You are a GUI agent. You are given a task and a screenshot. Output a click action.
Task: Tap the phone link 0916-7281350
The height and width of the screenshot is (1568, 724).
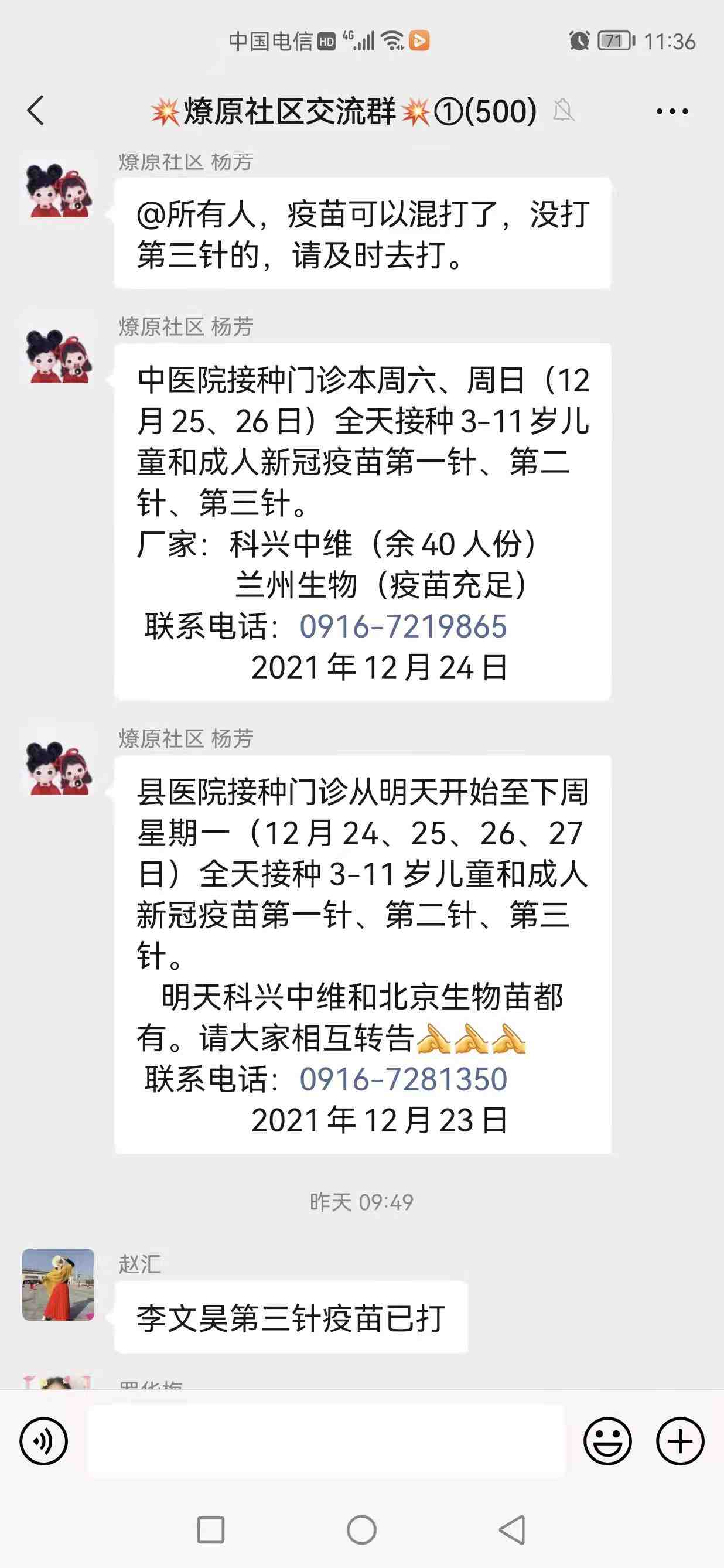(403, 1079)
